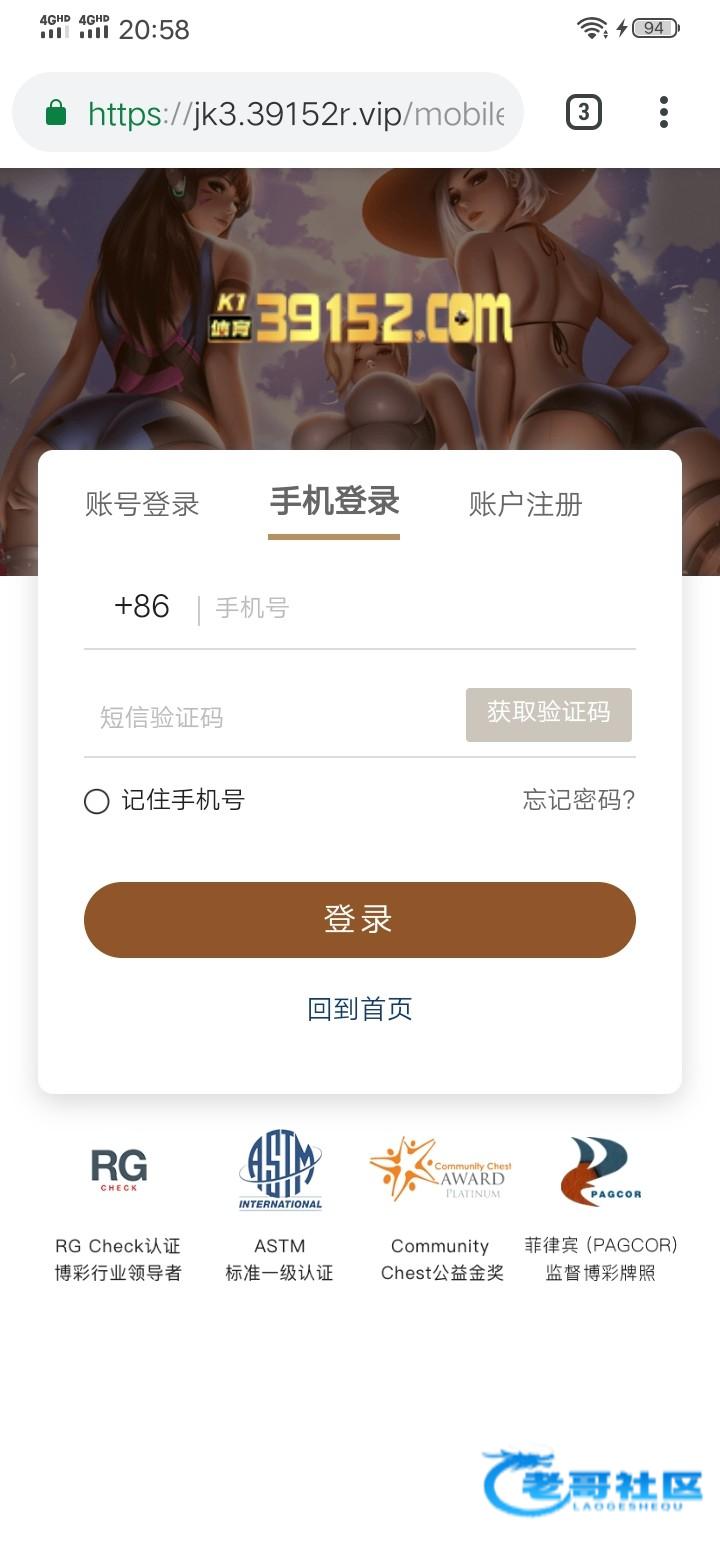The image size is (720, 1544).
Task: Open the browser overflow menu
Action: 664,113
